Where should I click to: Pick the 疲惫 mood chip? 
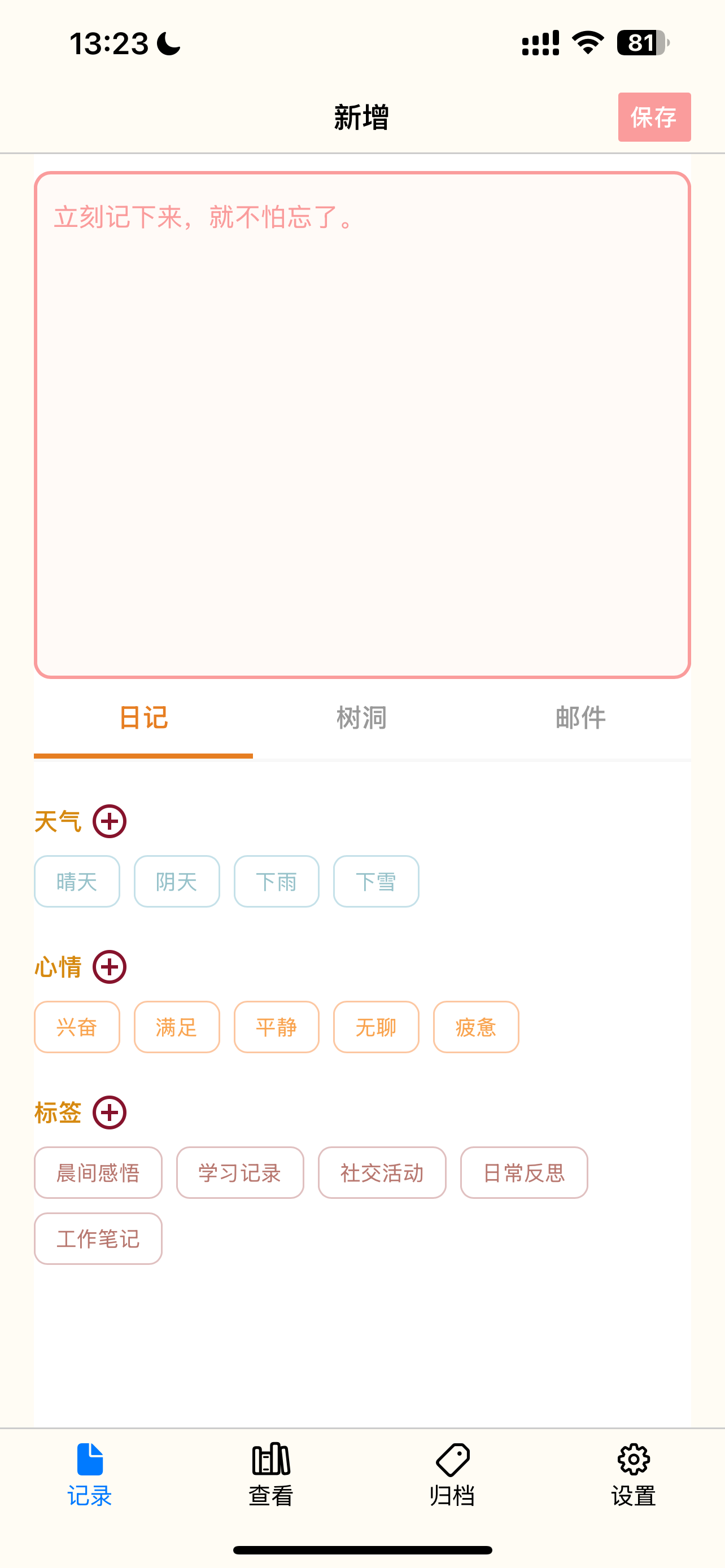coord(475,1027)
